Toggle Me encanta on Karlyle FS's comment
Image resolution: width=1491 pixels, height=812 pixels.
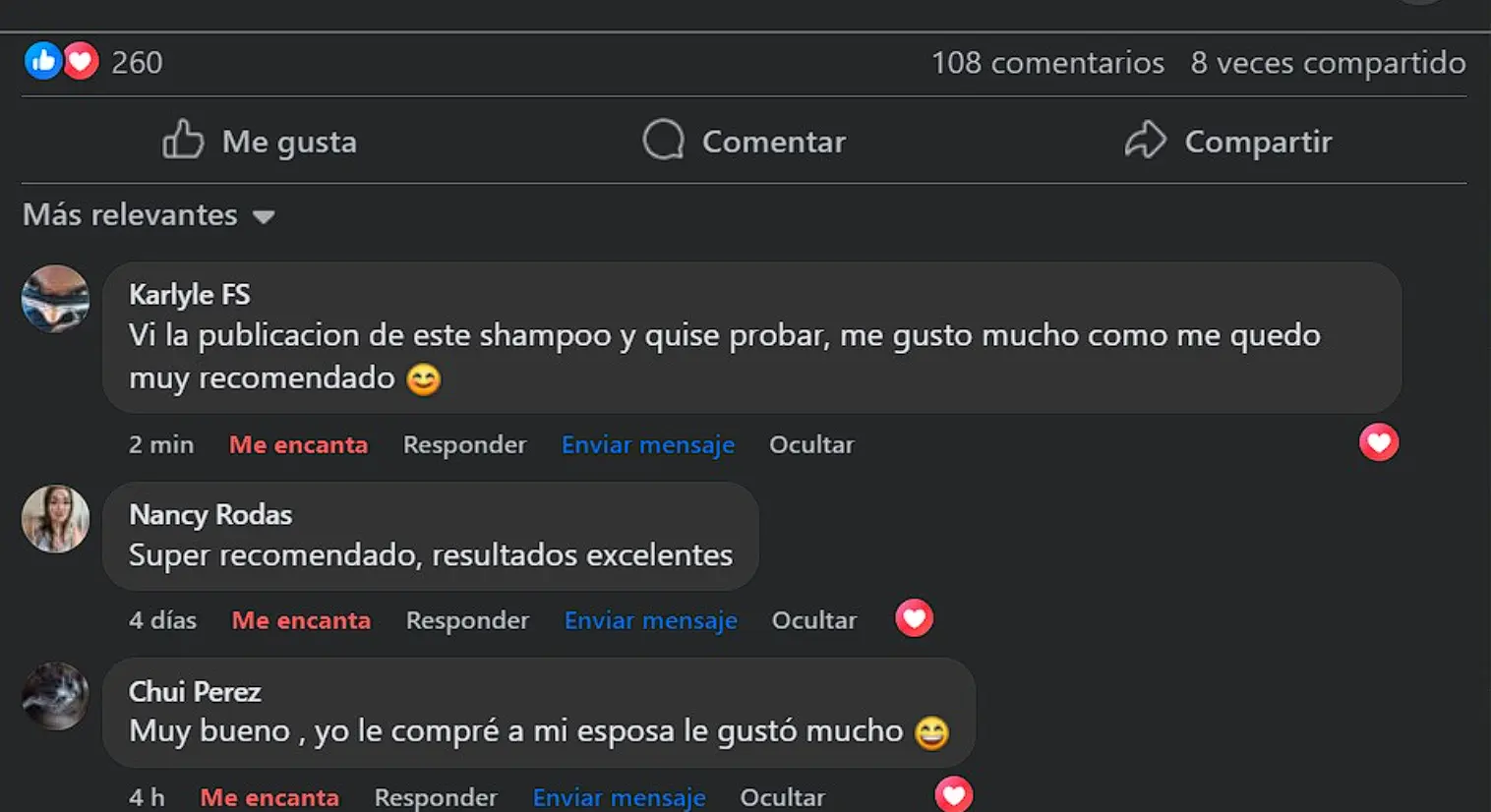click(x=298, y=444)
